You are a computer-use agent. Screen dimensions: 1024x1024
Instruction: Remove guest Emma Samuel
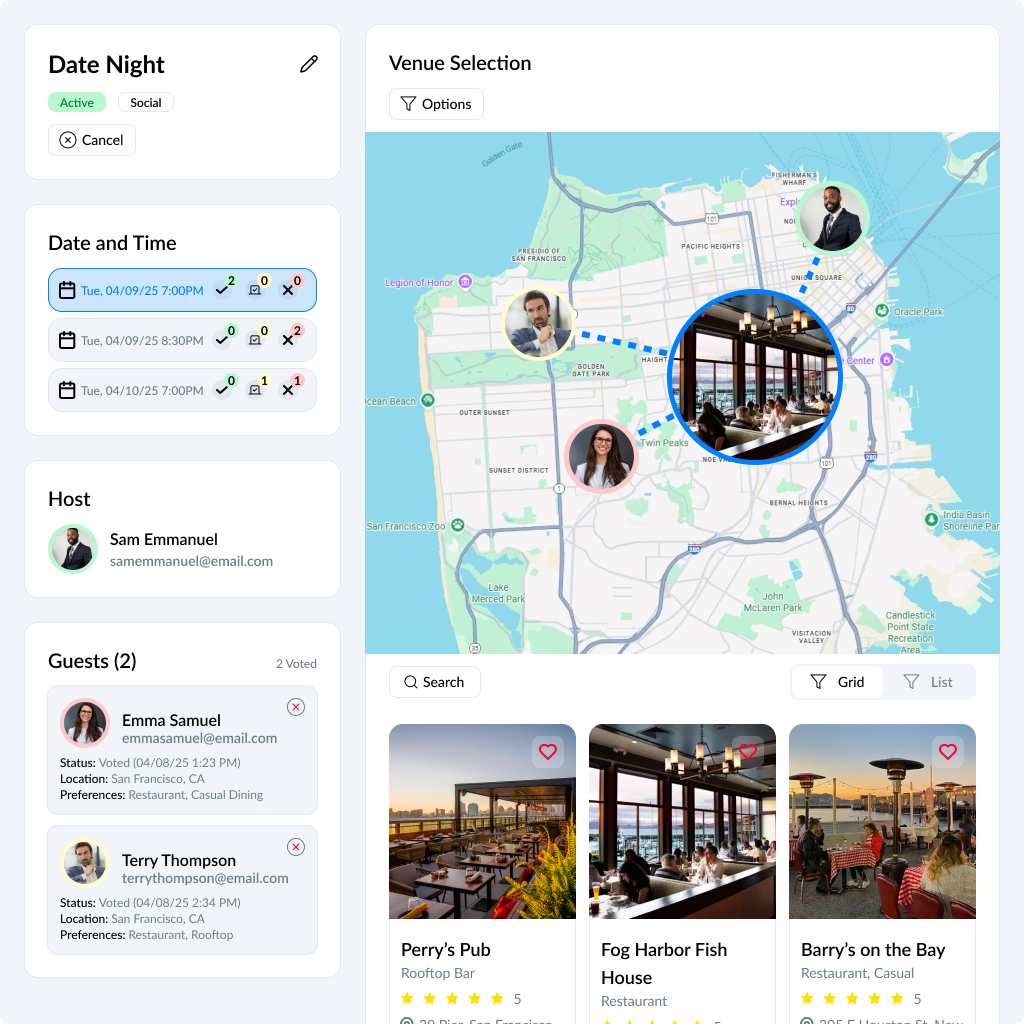(x=296, y=707)
